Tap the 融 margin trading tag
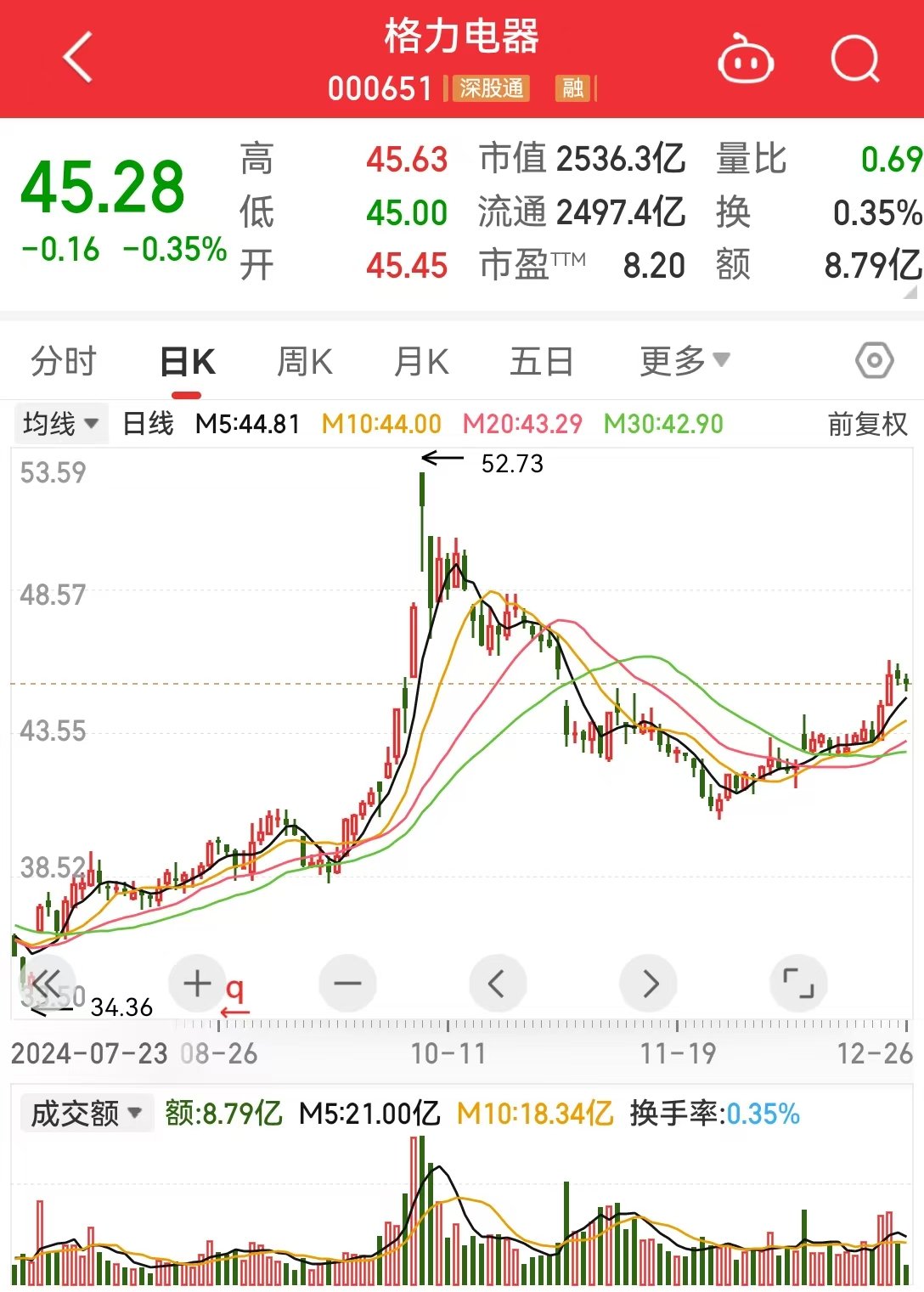The width and height of the screenshot is (924, 1292). (x=573, y=87)
